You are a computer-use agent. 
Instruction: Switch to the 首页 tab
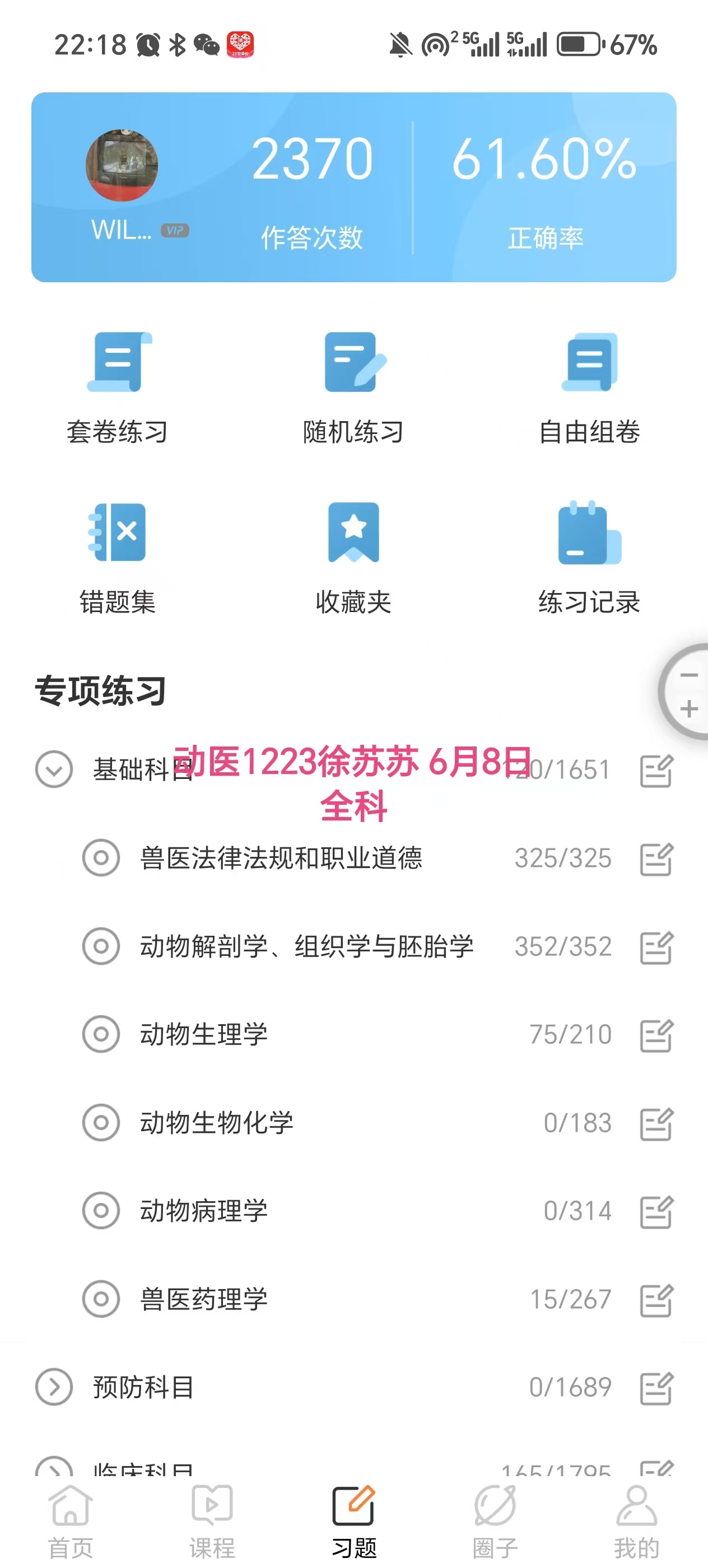71,1521
